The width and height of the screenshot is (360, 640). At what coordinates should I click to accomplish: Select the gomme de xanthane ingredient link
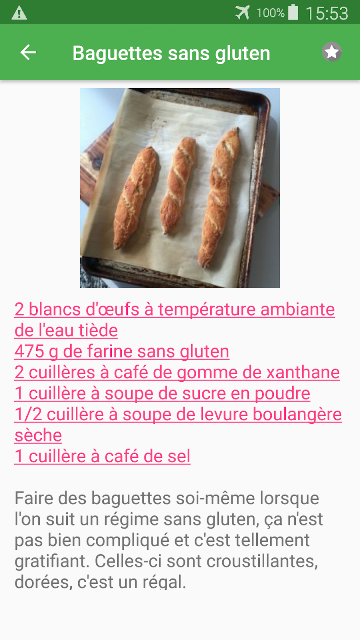click(x=177, y=373)
